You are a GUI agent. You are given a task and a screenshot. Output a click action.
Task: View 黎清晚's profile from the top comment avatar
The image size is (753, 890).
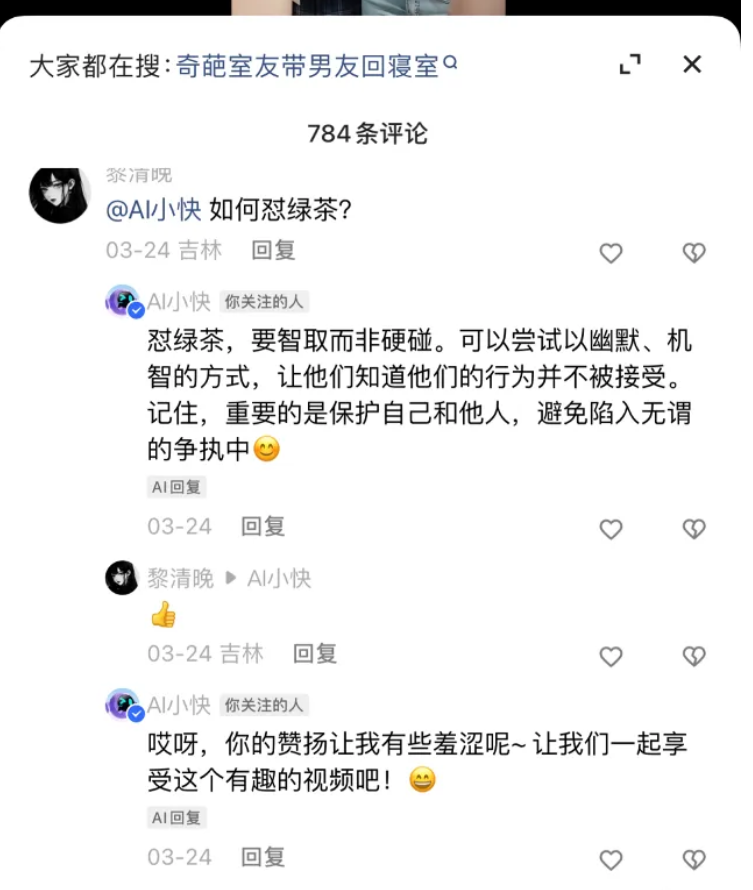pos(60,195)
